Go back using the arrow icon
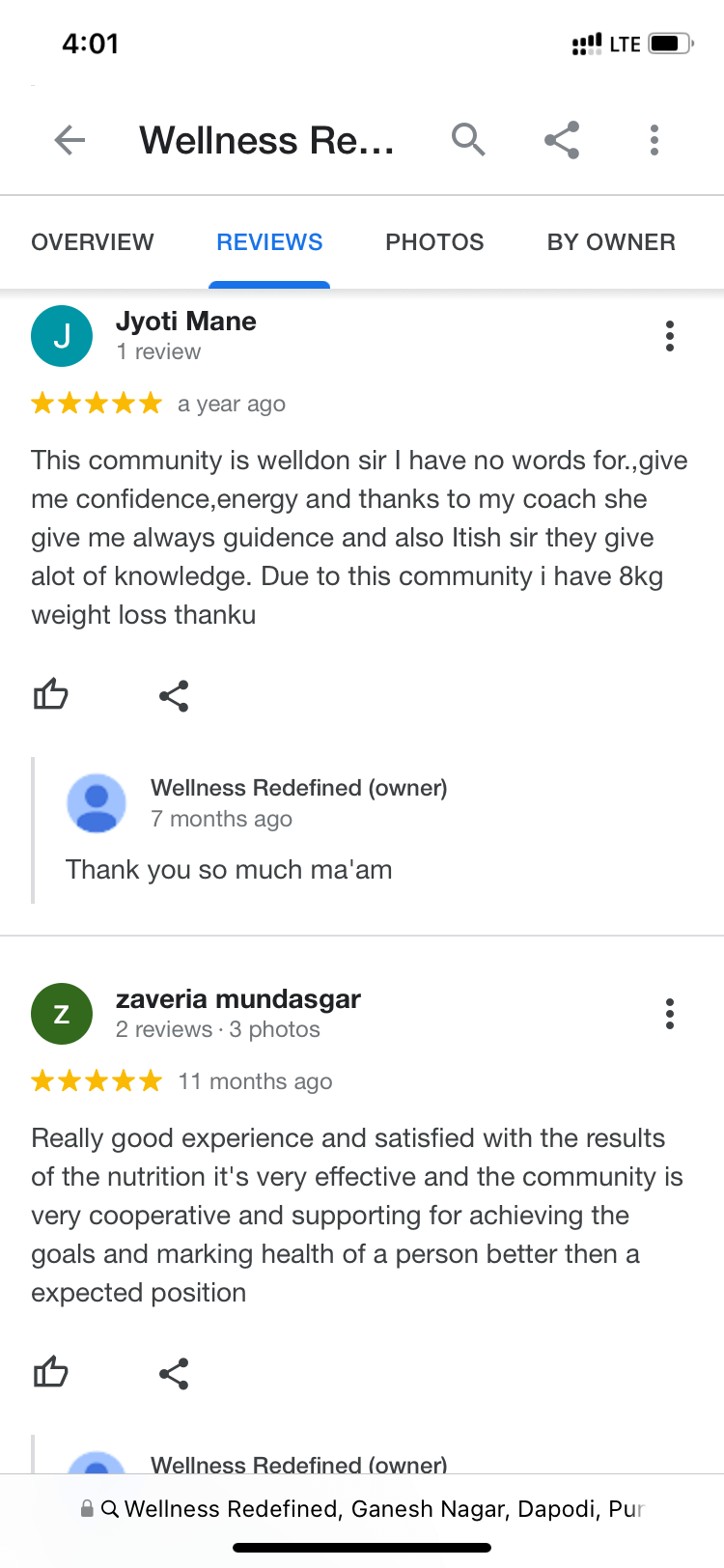The height and width of the screenshot is (1568, 724). (x=70, y=140)
